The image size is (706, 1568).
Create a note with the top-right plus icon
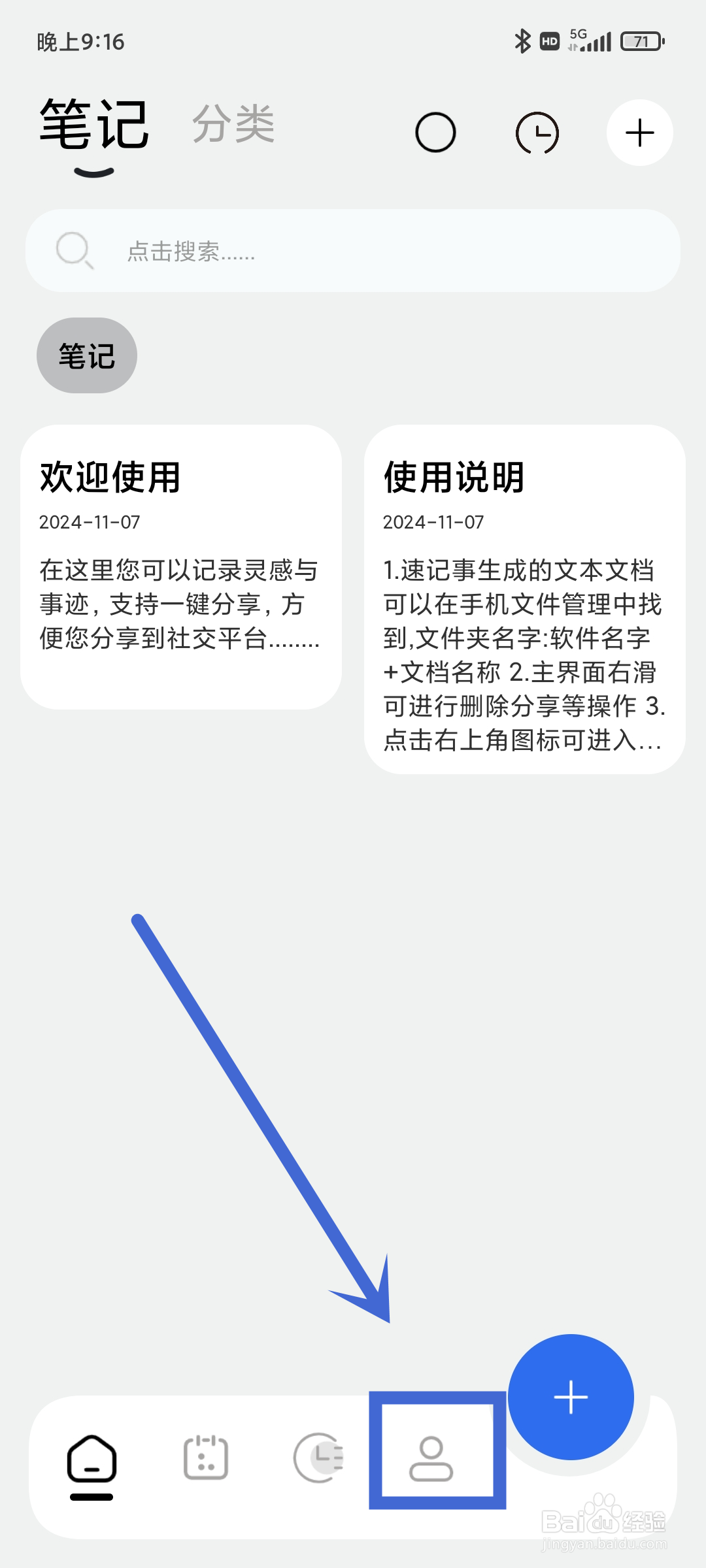pos(639,132)
